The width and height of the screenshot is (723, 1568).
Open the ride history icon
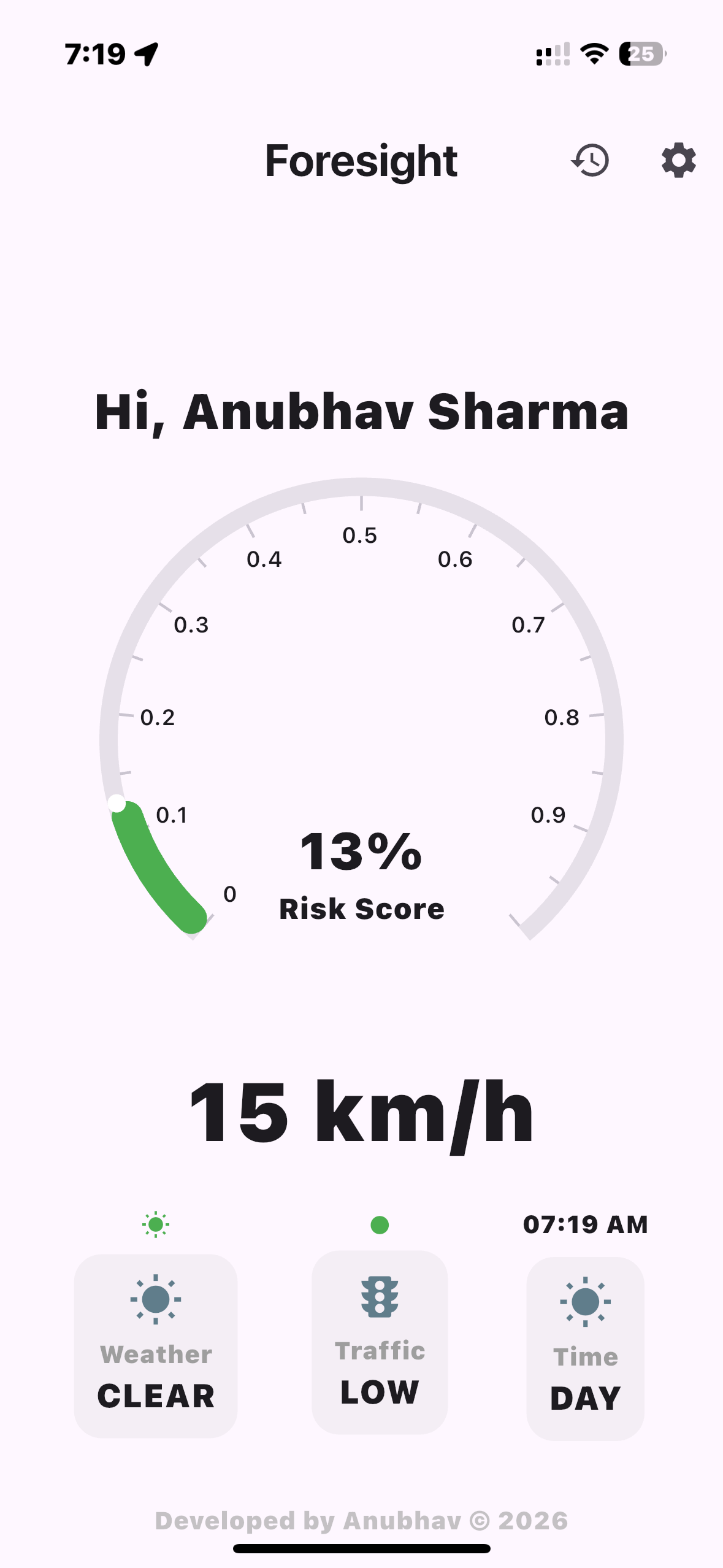click(589, 161)
